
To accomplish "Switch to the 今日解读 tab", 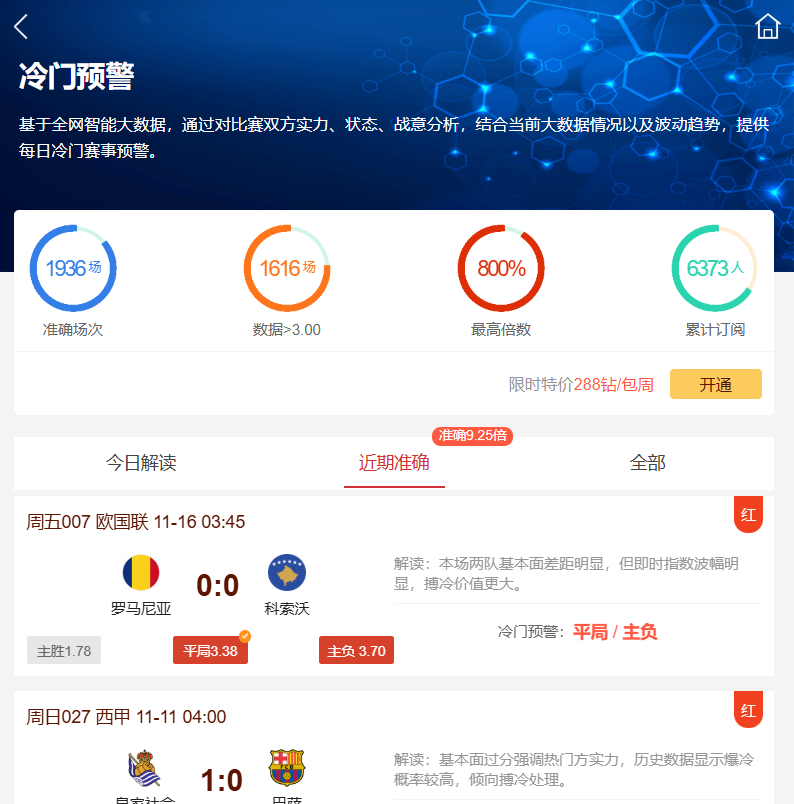I will pyautogui.click(x=141, y=463).
